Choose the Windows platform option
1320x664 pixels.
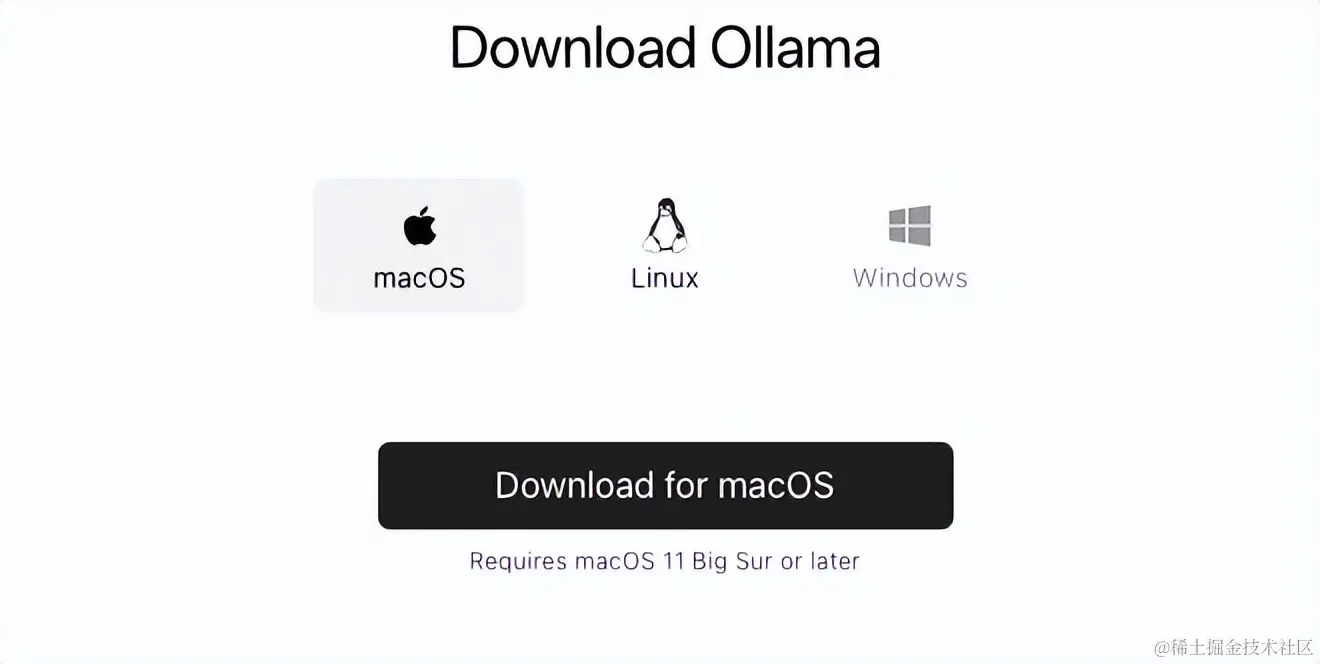point(910,246)
